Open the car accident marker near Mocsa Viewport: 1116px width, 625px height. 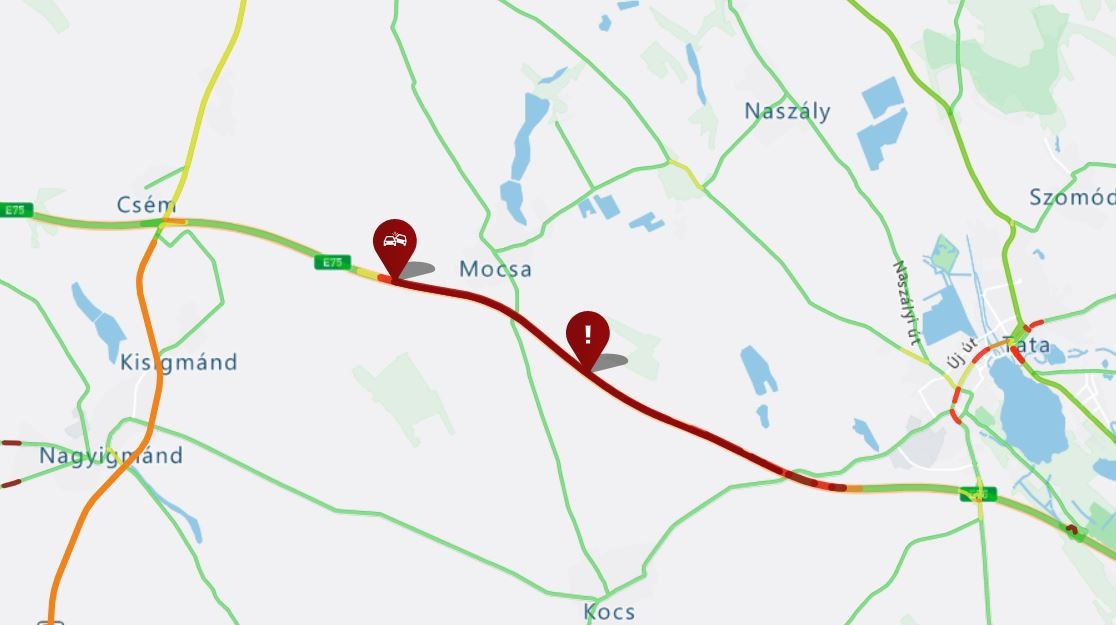tap(395, 243)
